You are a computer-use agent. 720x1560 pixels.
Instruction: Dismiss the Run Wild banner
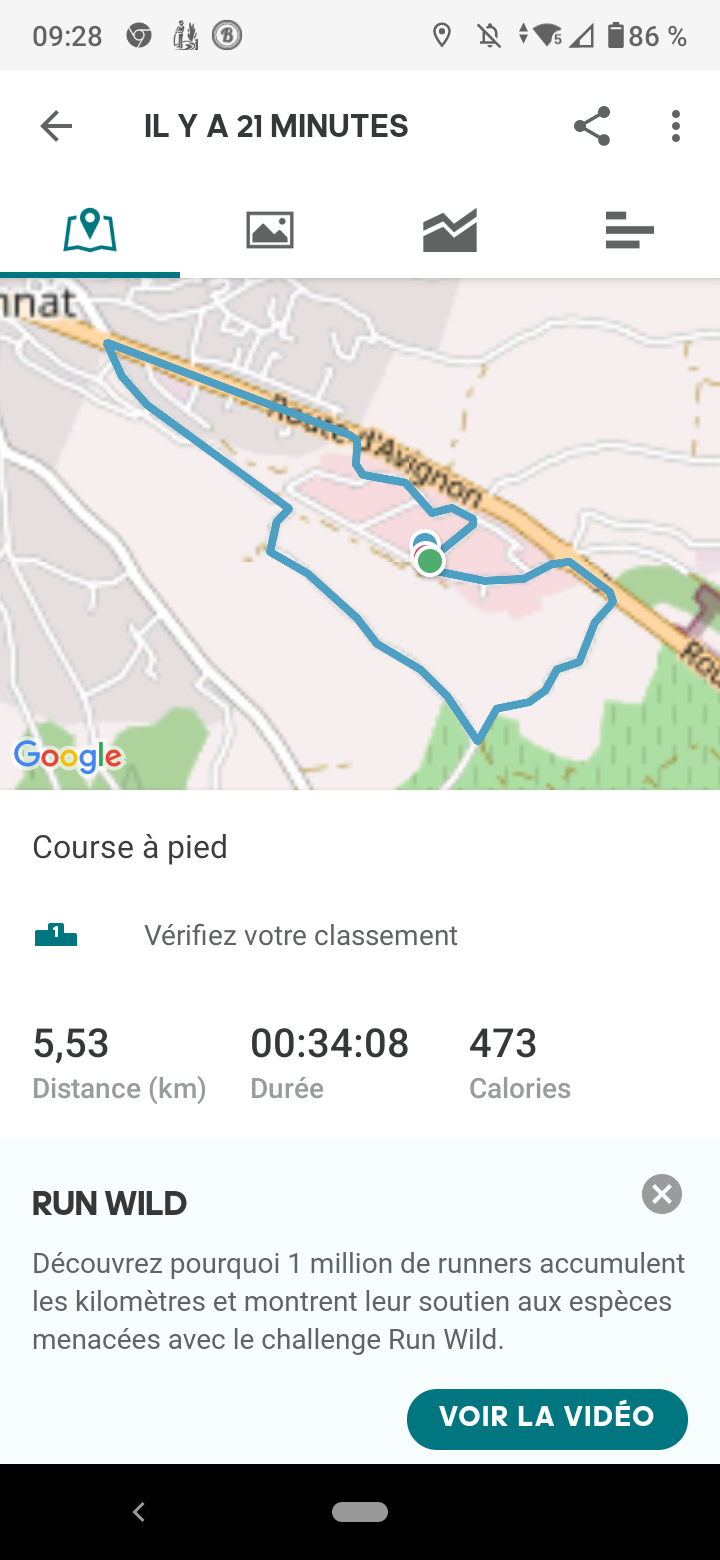pos(662,1194)
